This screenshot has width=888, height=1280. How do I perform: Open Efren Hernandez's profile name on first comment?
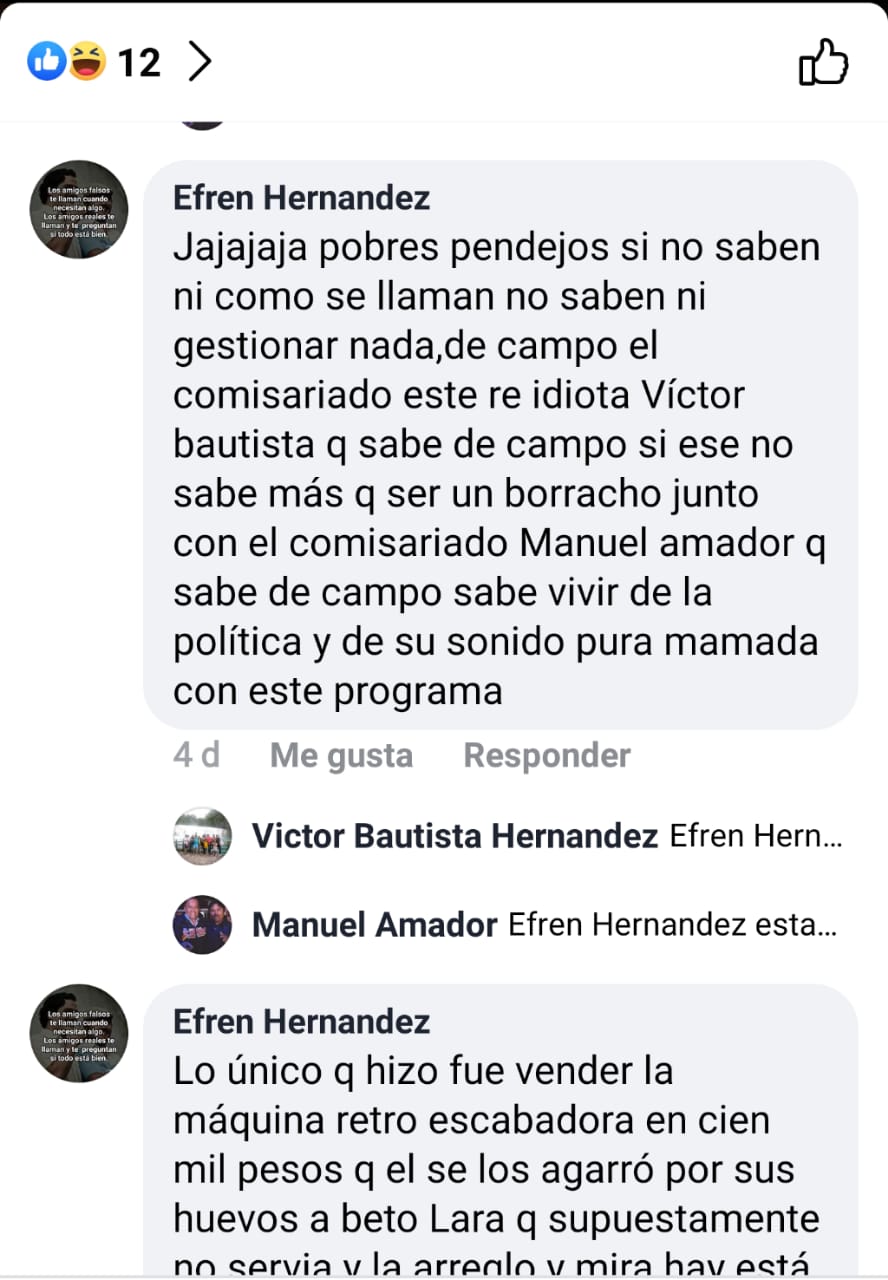pyautogui.click(x=301, y=197)
